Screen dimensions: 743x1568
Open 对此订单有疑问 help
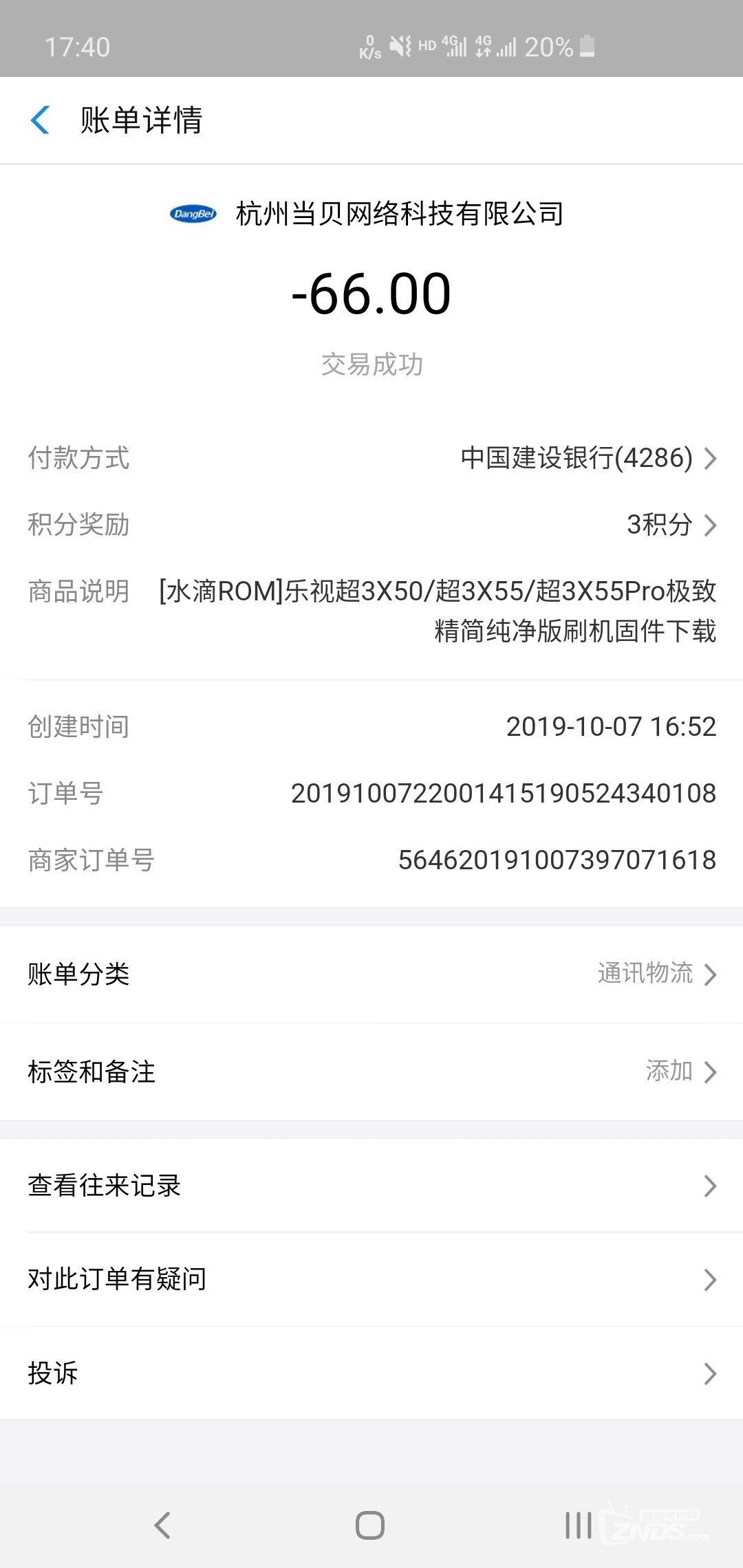click(371, 1279)
